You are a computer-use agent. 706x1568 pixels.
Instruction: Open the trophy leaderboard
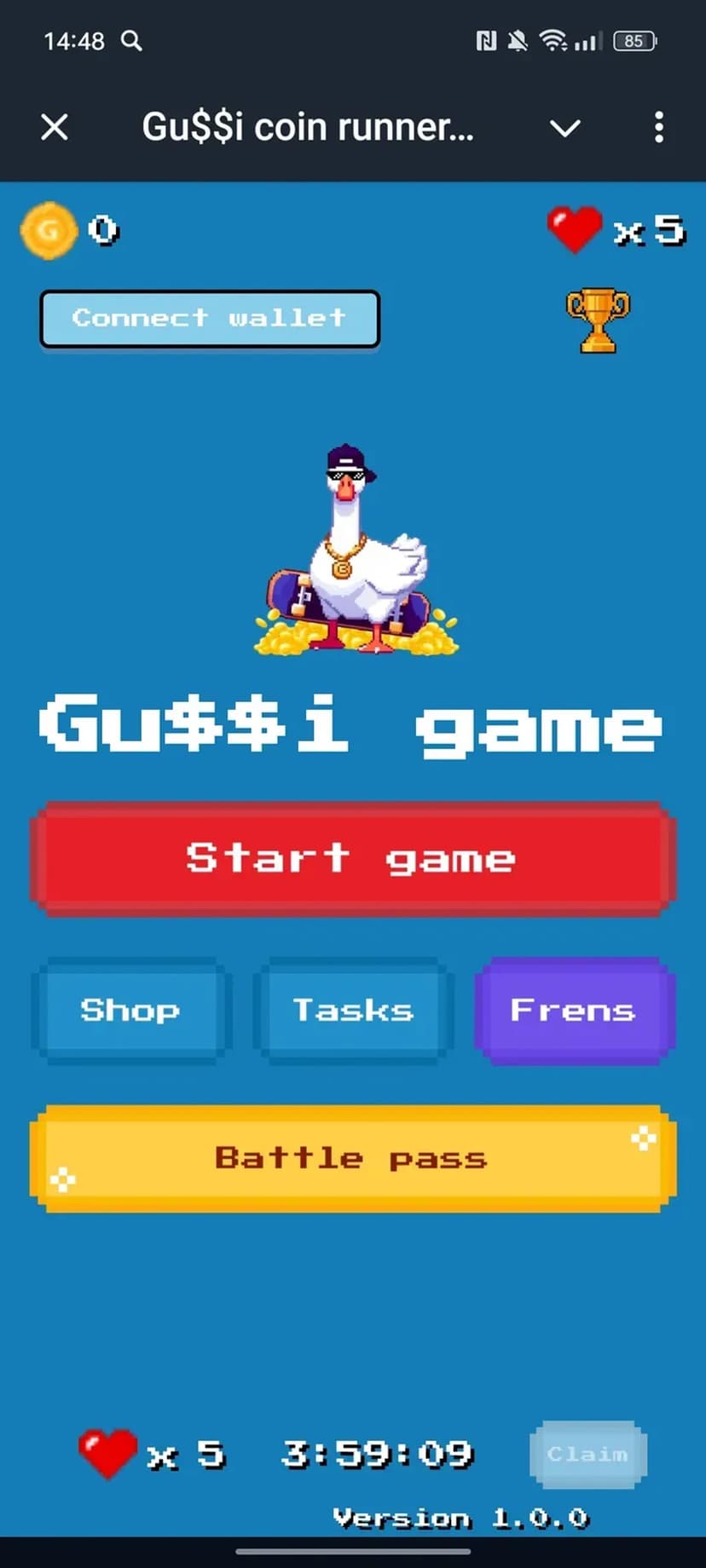(598, 320)
